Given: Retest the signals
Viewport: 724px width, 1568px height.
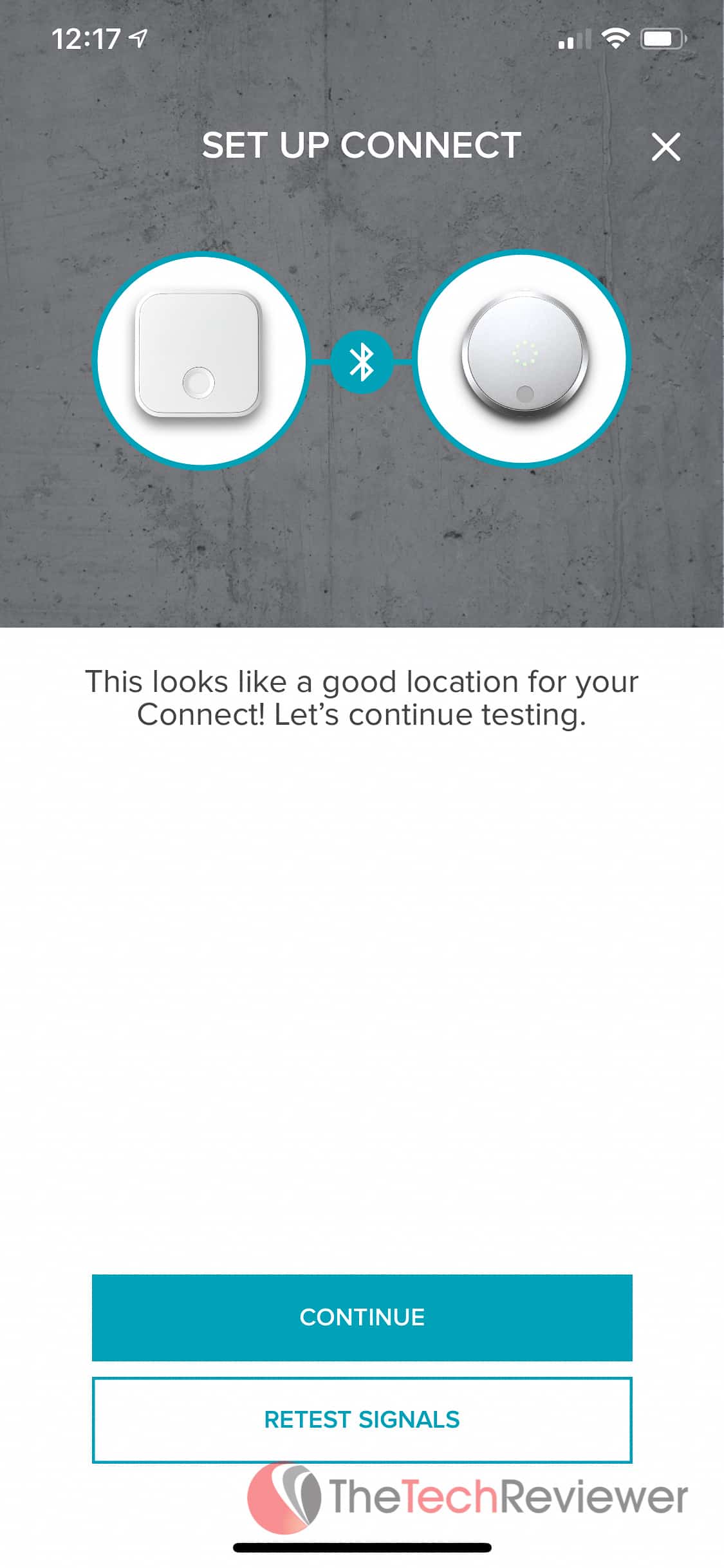Looking at the screenshot, I should click(x=362, y=1419).
